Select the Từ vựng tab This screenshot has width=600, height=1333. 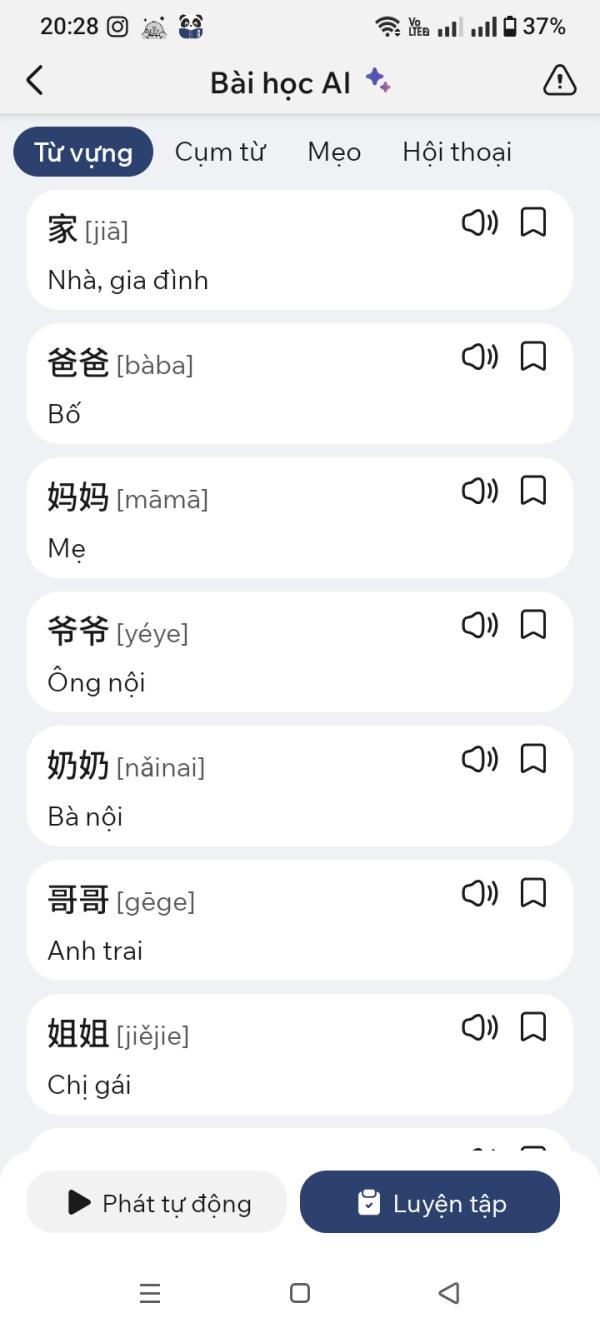[x=83, y=152]
